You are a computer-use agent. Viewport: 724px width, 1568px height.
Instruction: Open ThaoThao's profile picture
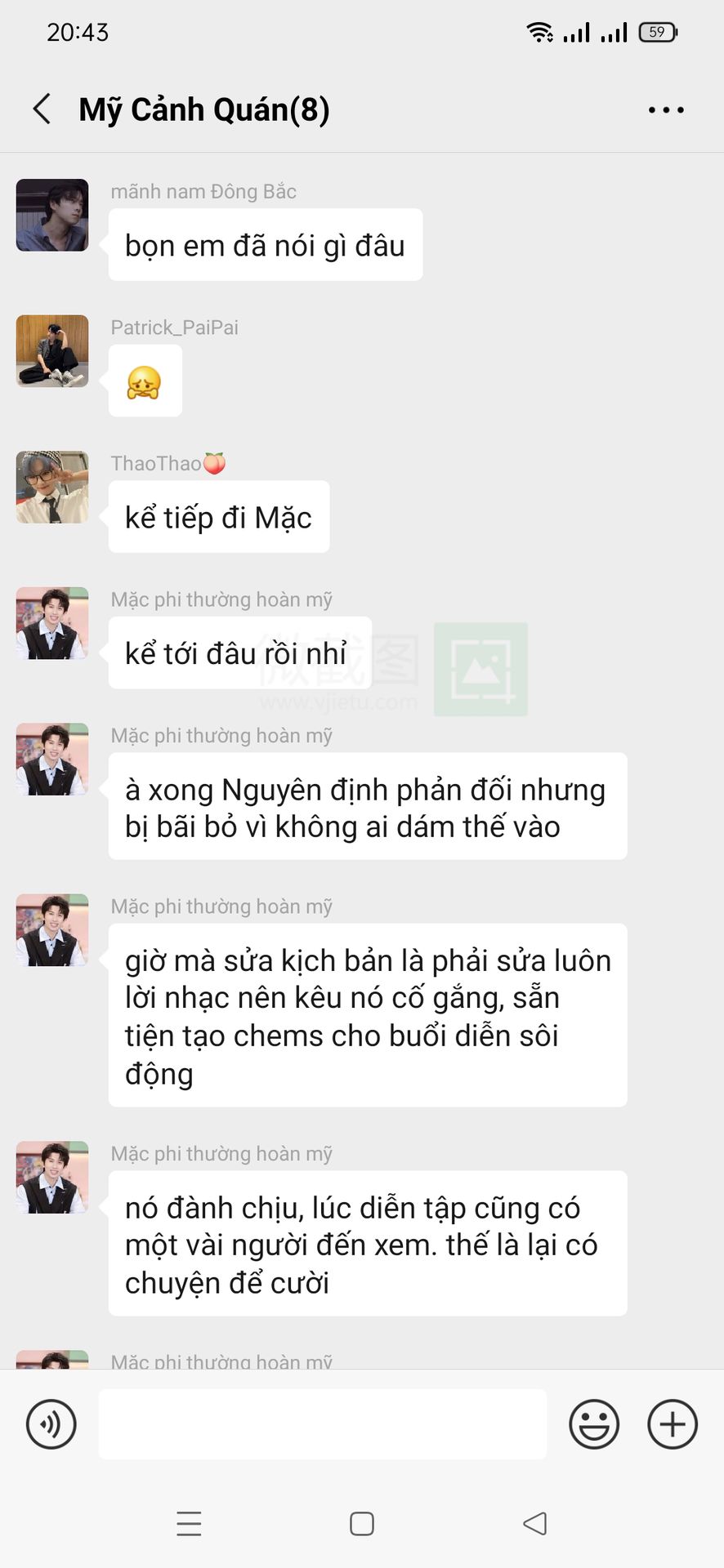[x=52, y=488]
